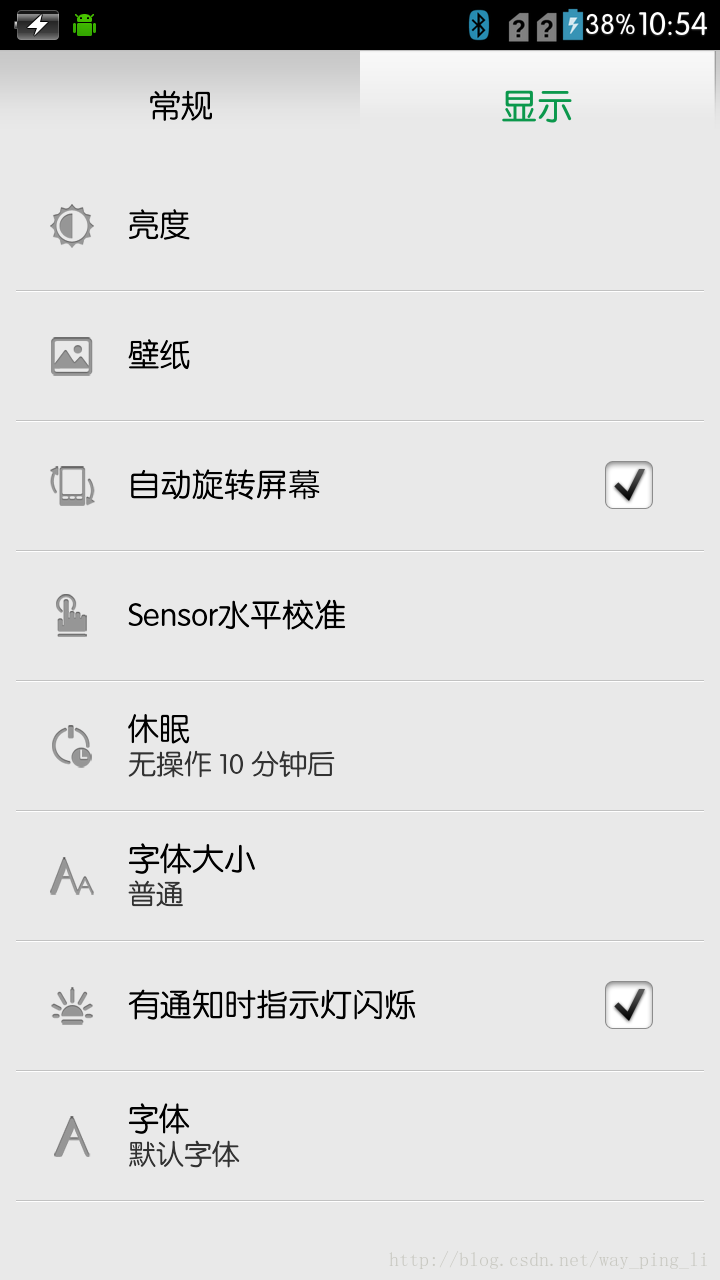Uncheck the 自动旋转屏幕 checkbox

point(628,485)
